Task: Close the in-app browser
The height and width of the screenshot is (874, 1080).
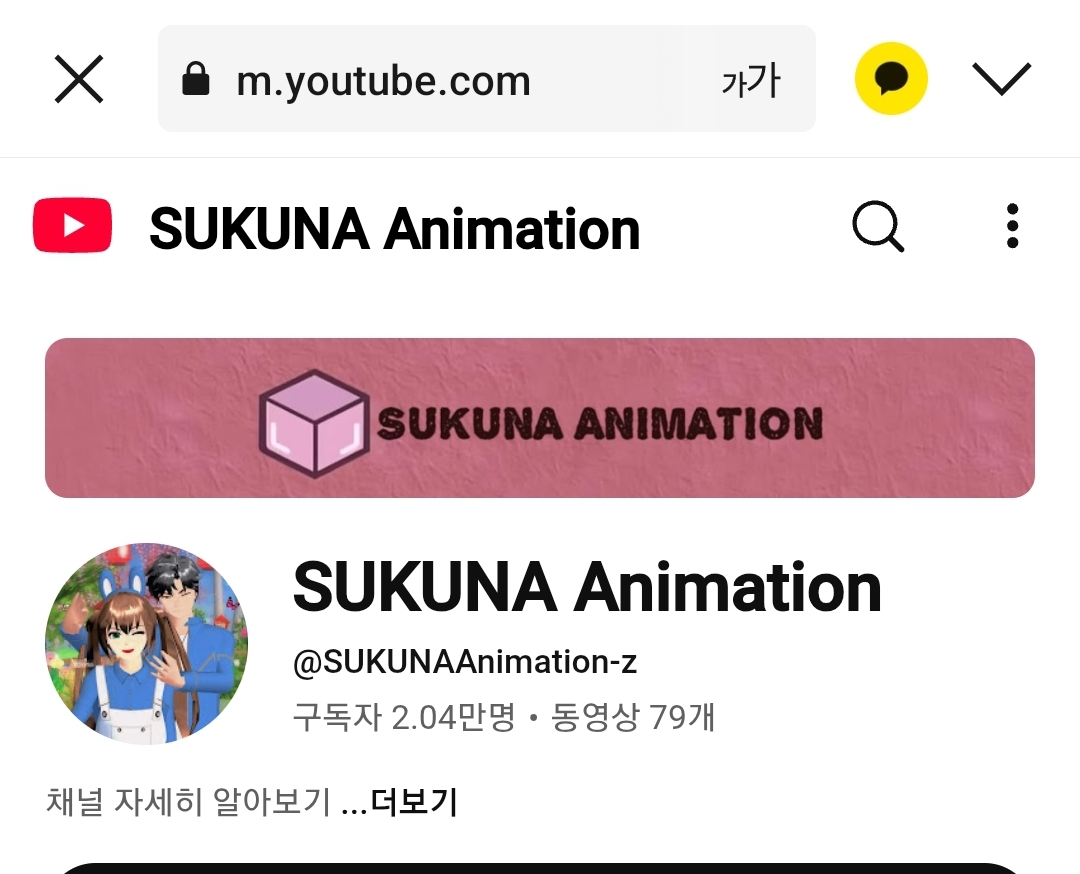Action: point(79,79)
